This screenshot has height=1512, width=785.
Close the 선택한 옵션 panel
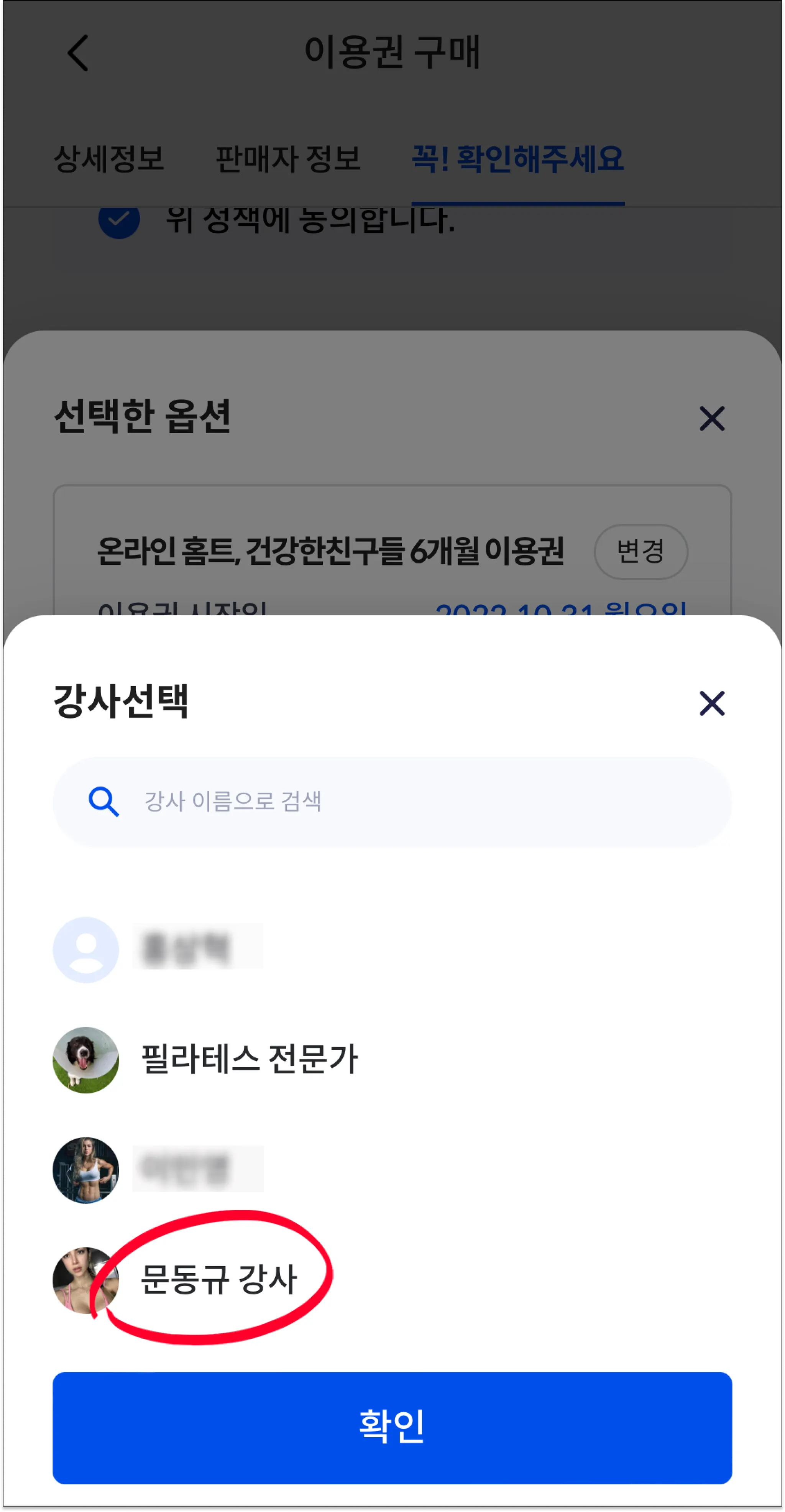(x=712, y=419)
